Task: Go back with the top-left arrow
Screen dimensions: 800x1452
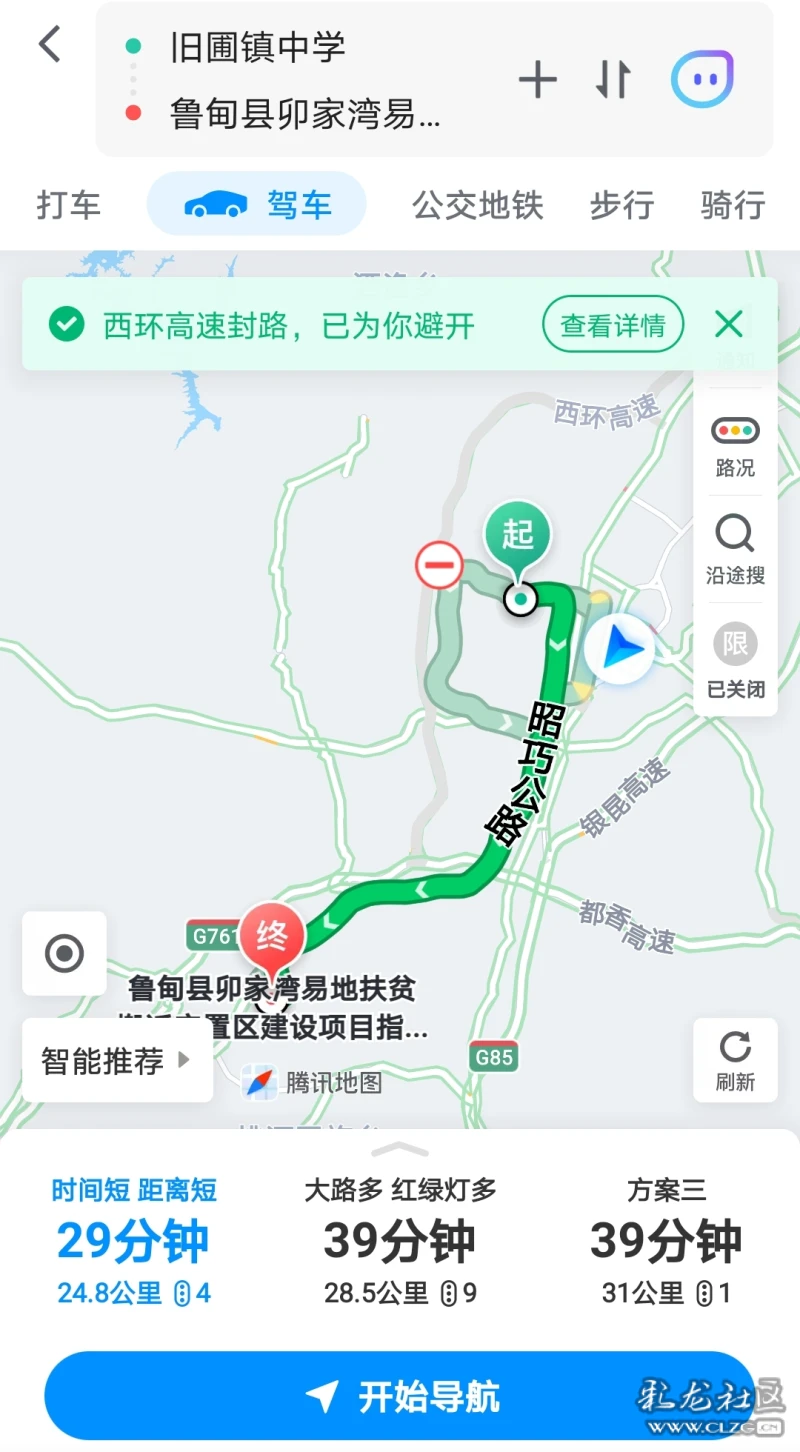Action: [49, 44]
